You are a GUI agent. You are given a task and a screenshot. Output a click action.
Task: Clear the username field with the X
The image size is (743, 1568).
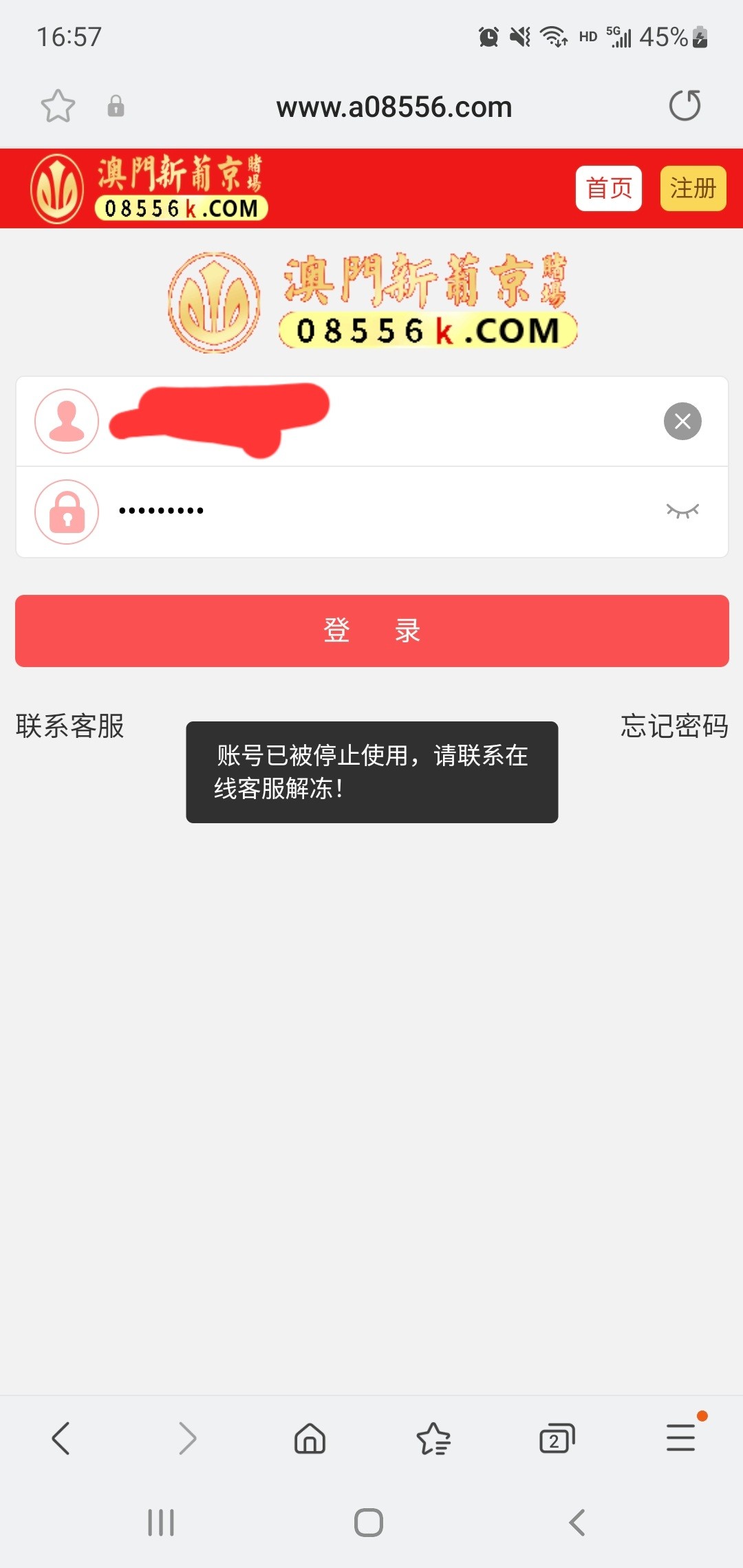[683, 421]
